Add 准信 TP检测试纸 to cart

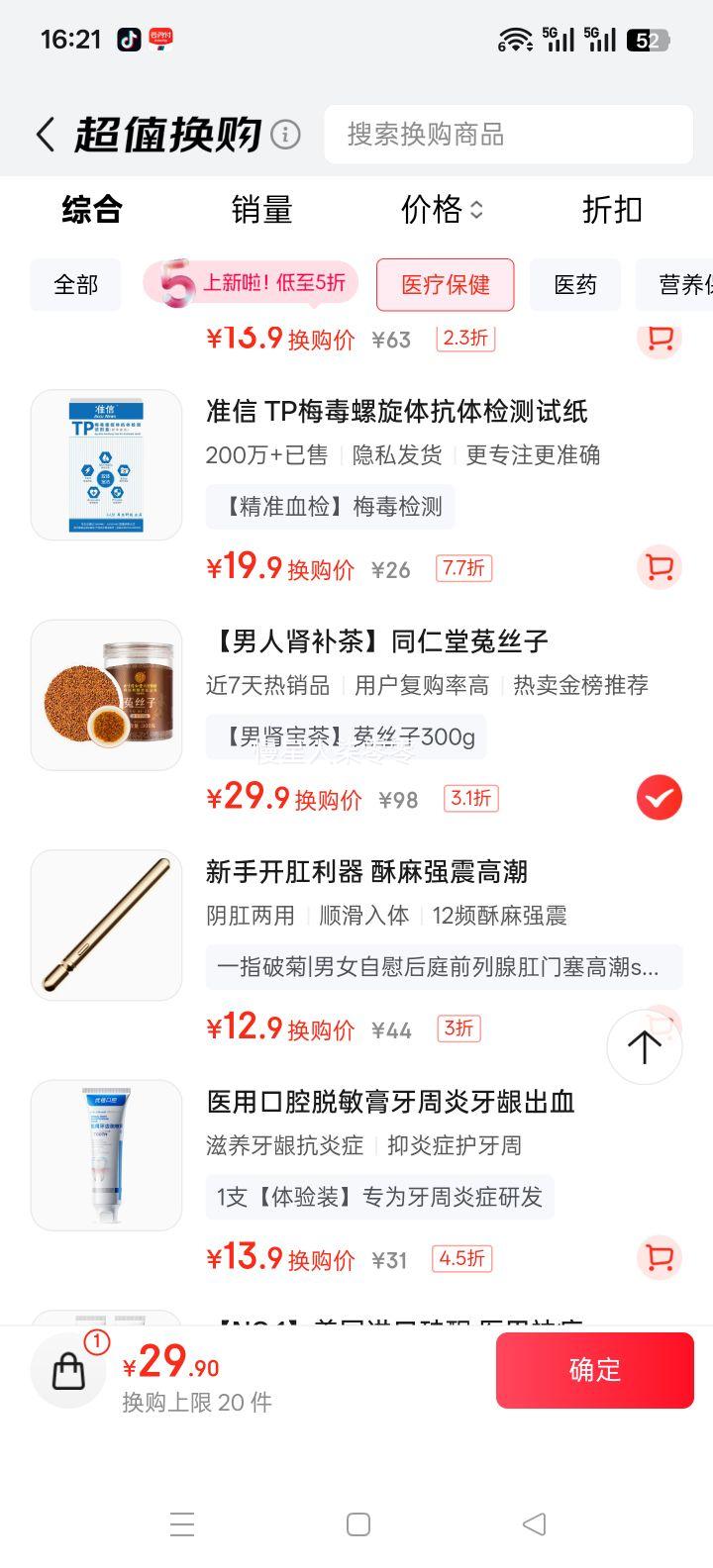(x=659, y=567)
